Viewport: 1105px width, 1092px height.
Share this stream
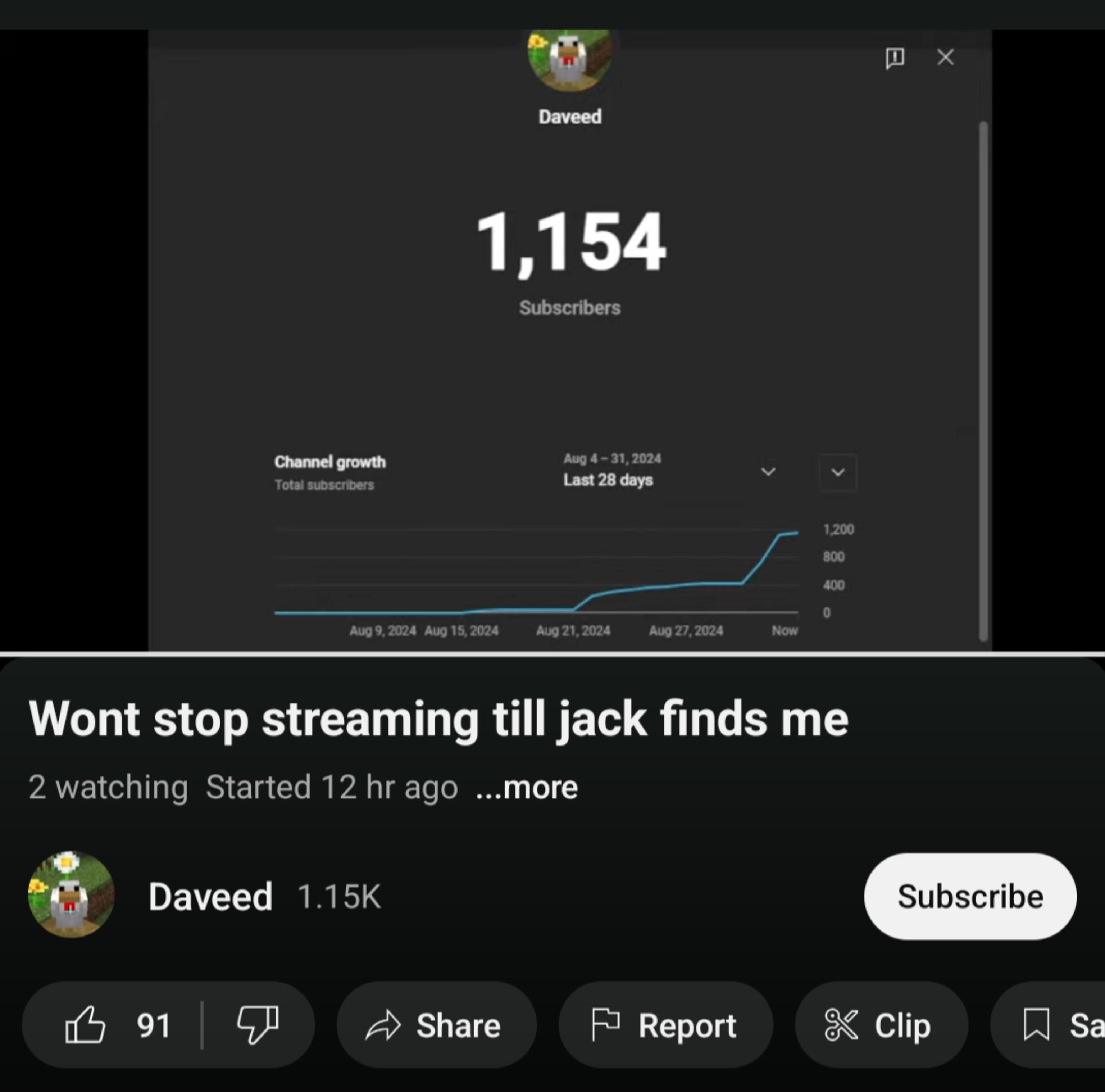[x=436, y=1024]
